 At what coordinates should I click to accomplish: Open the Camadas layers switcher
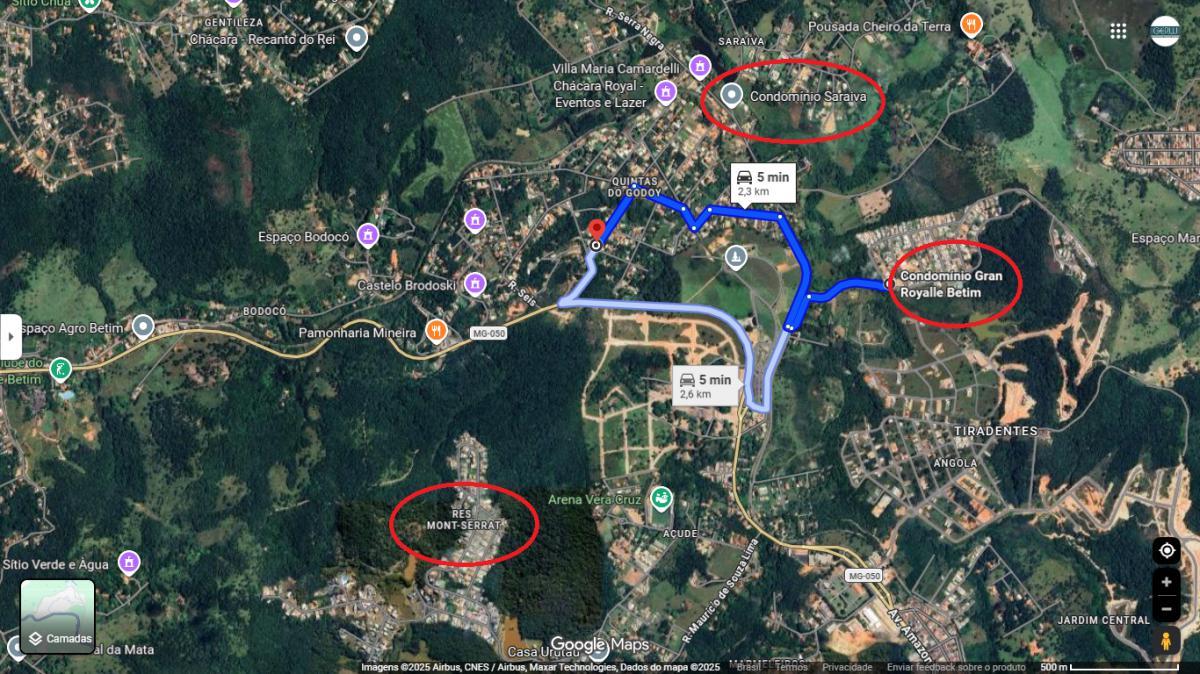[58, 617]
